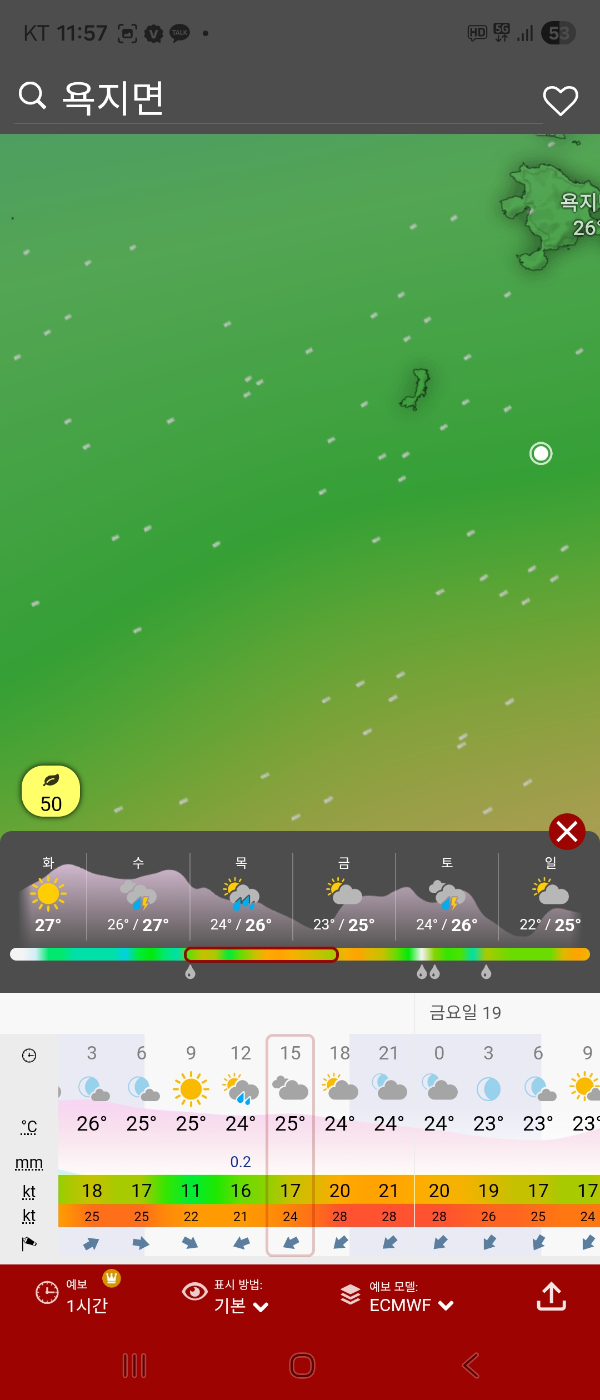
Task: Share the forecast with the upload icon
Action: tap(551, 1296)
